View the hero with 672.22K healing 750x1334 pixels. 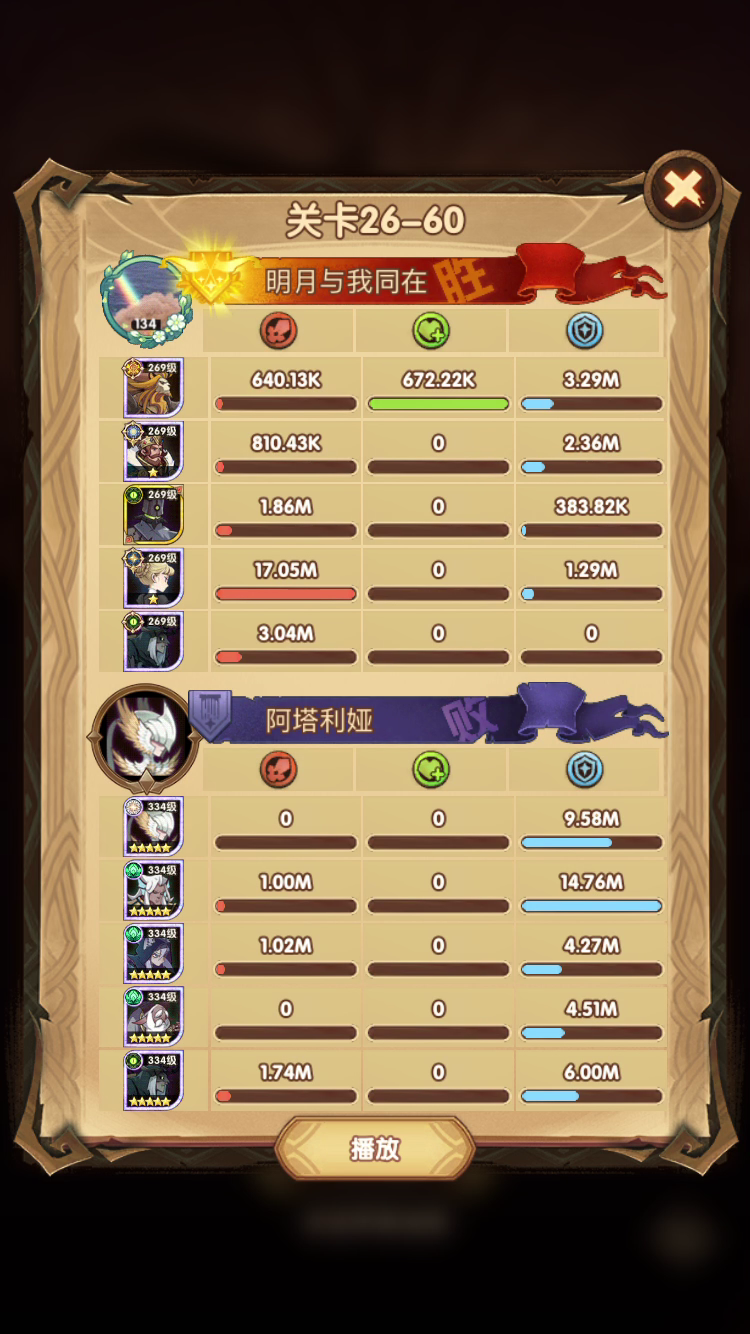(x=154, y=388)
